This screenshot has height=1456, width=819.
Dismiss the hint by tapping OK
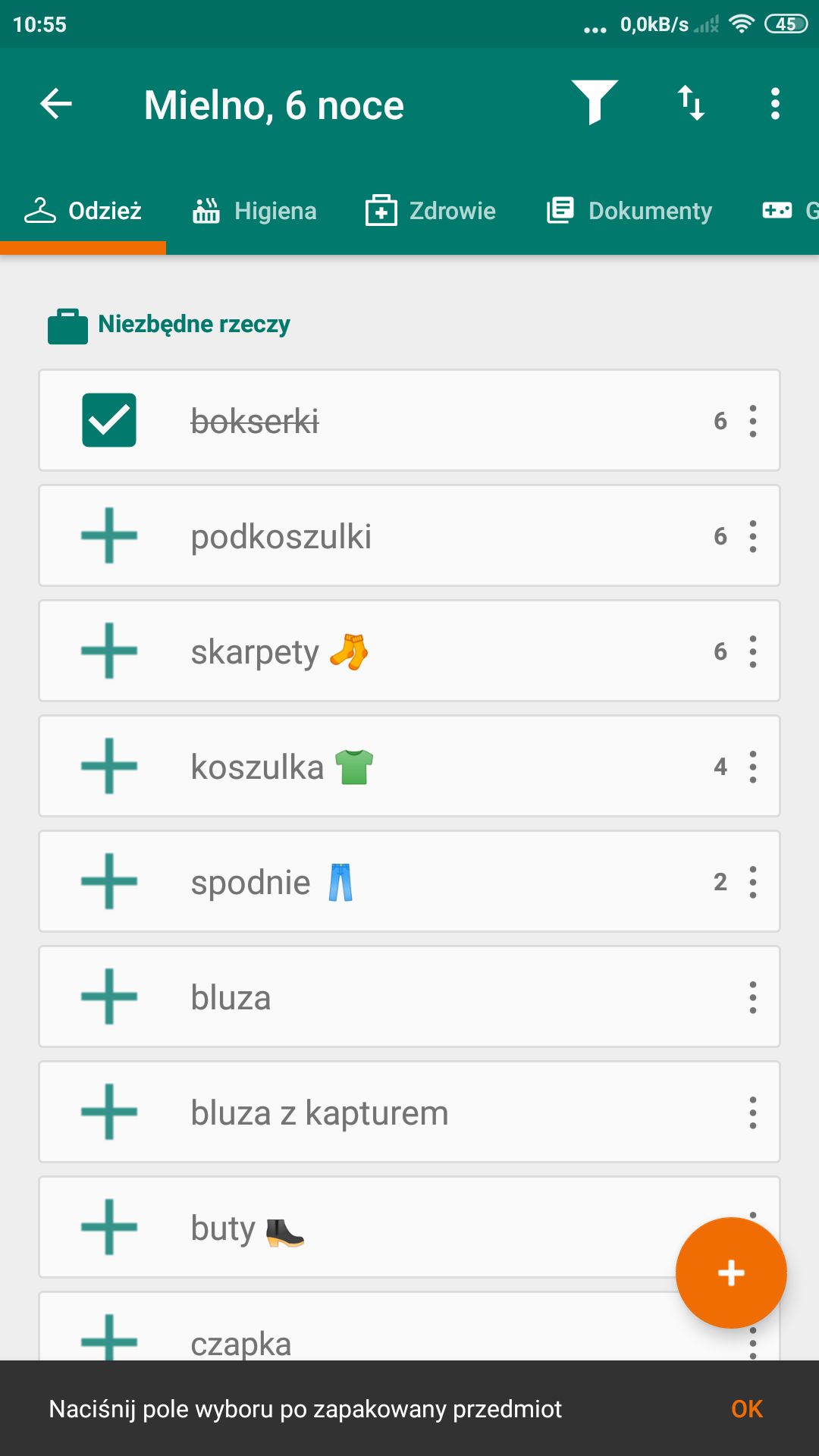[747, 1409]
